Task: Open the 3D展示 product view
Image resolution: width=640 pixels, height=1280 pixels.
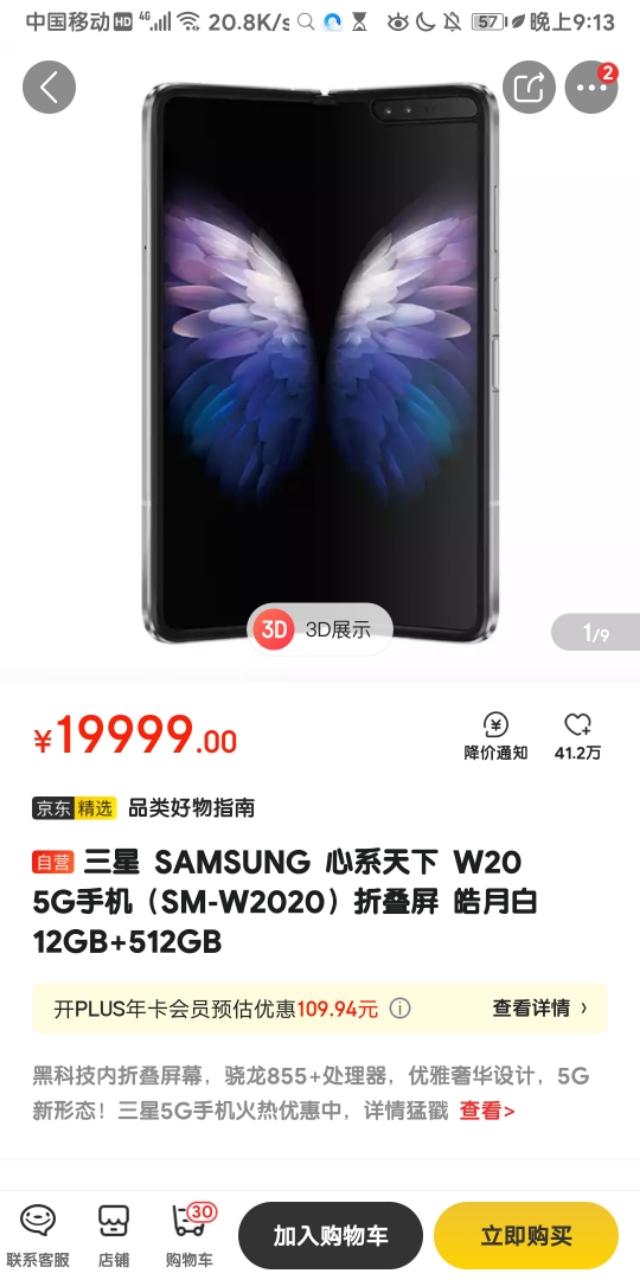Action: [x=320, y=629]
